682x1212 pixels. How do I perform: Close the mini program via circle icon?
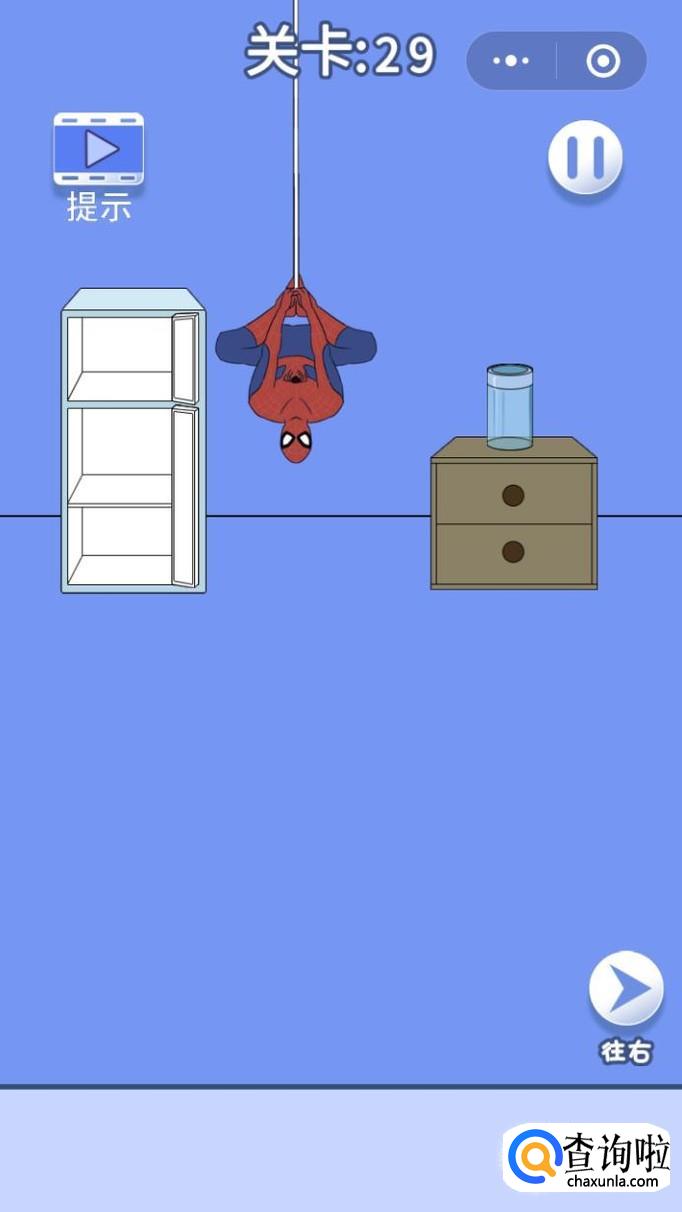click(602, 61)
